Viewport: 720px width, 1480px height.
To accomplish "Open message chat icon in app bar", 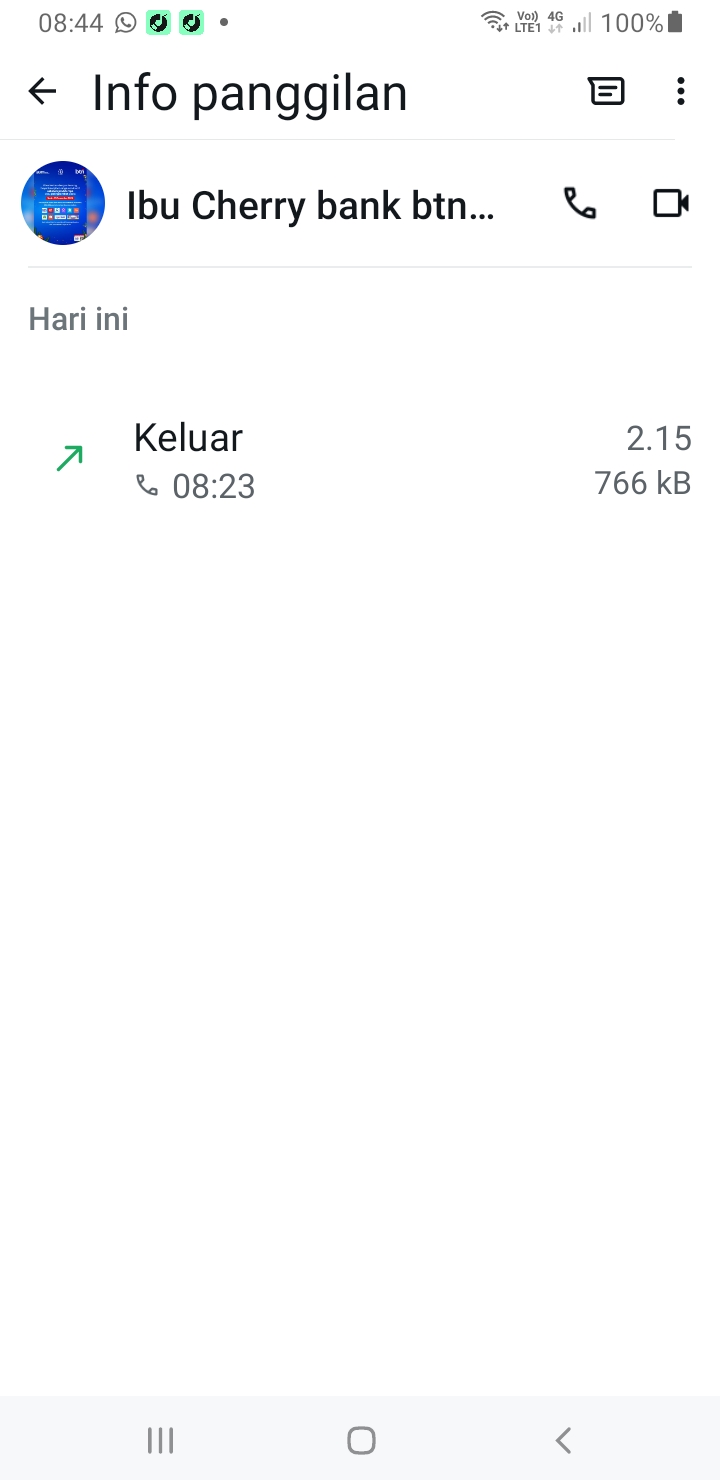I will click(606, 92).
